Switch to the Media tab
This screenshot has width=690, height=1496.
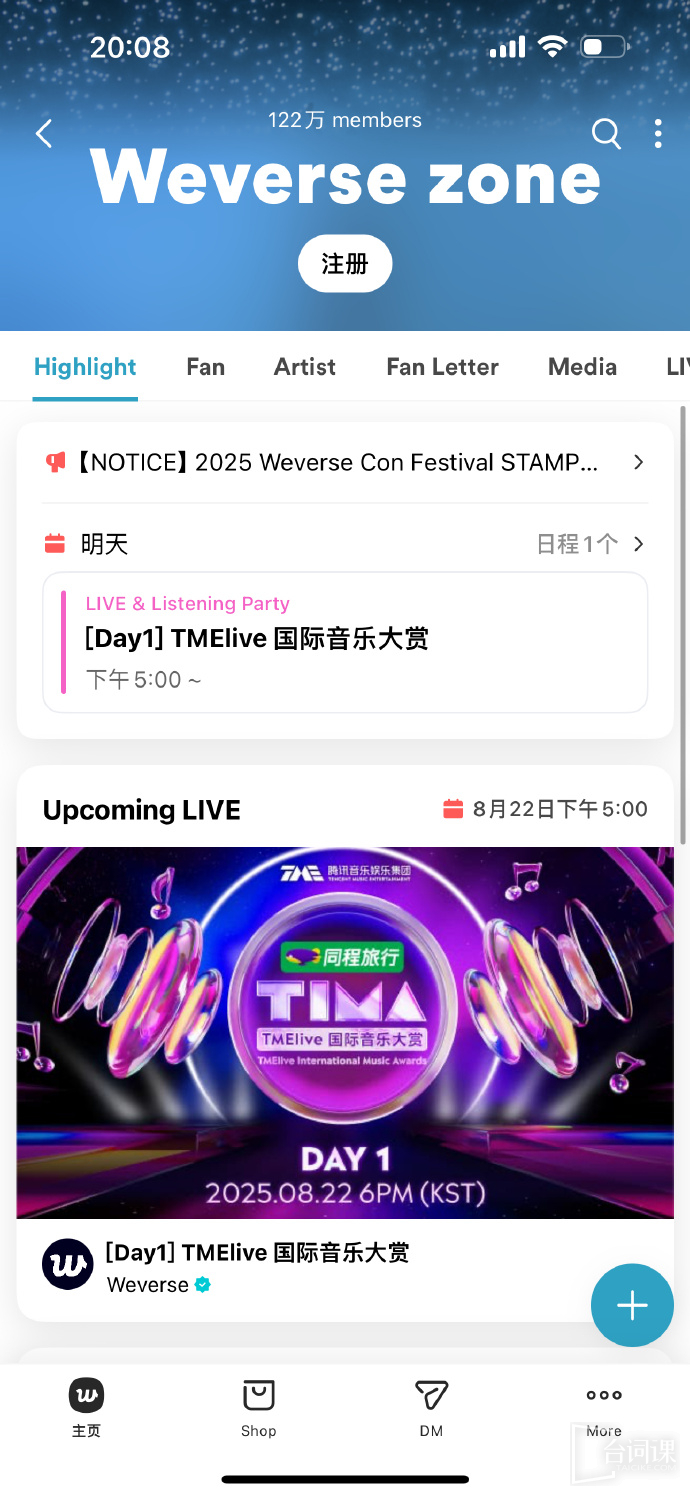[582, 367]
